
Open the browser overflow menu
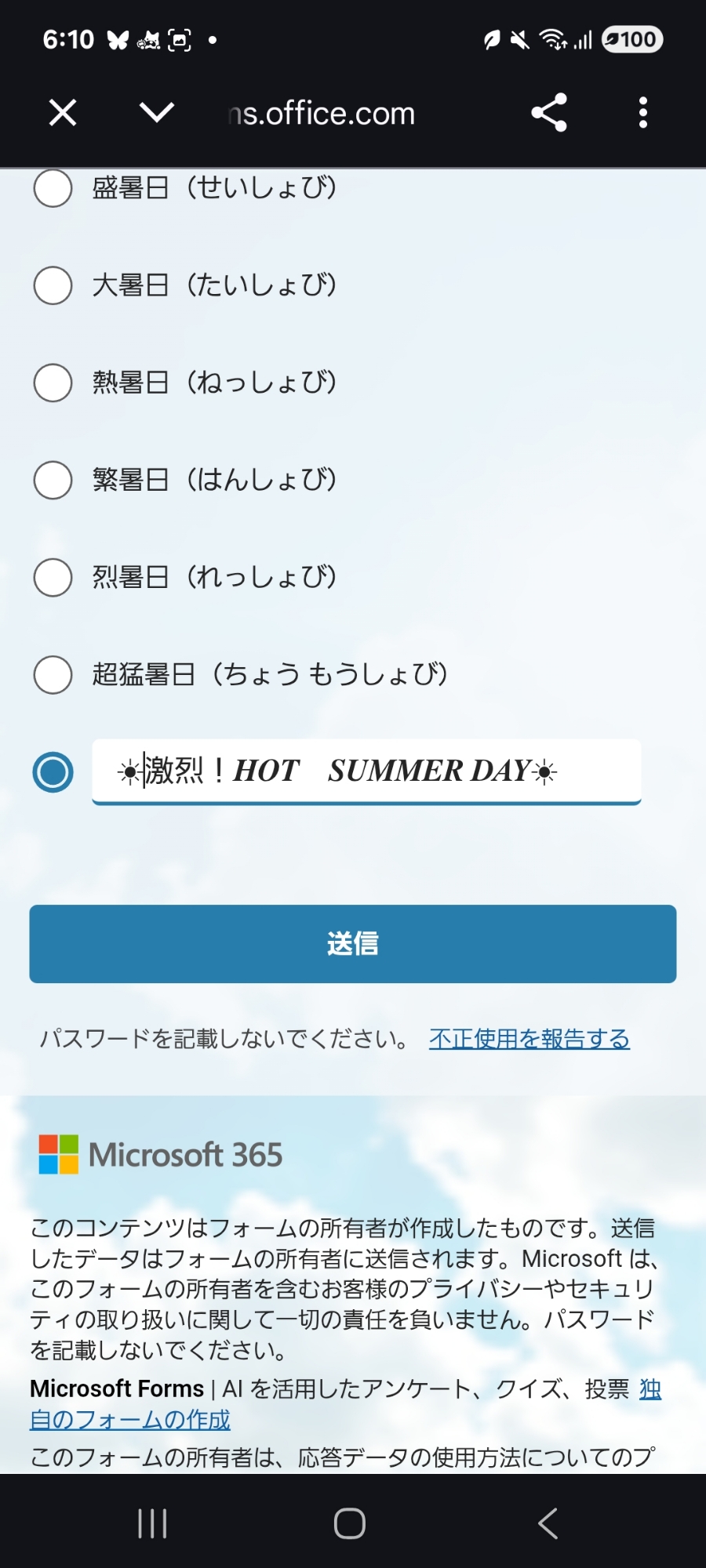pyautogui.click(x=643, y=113)
